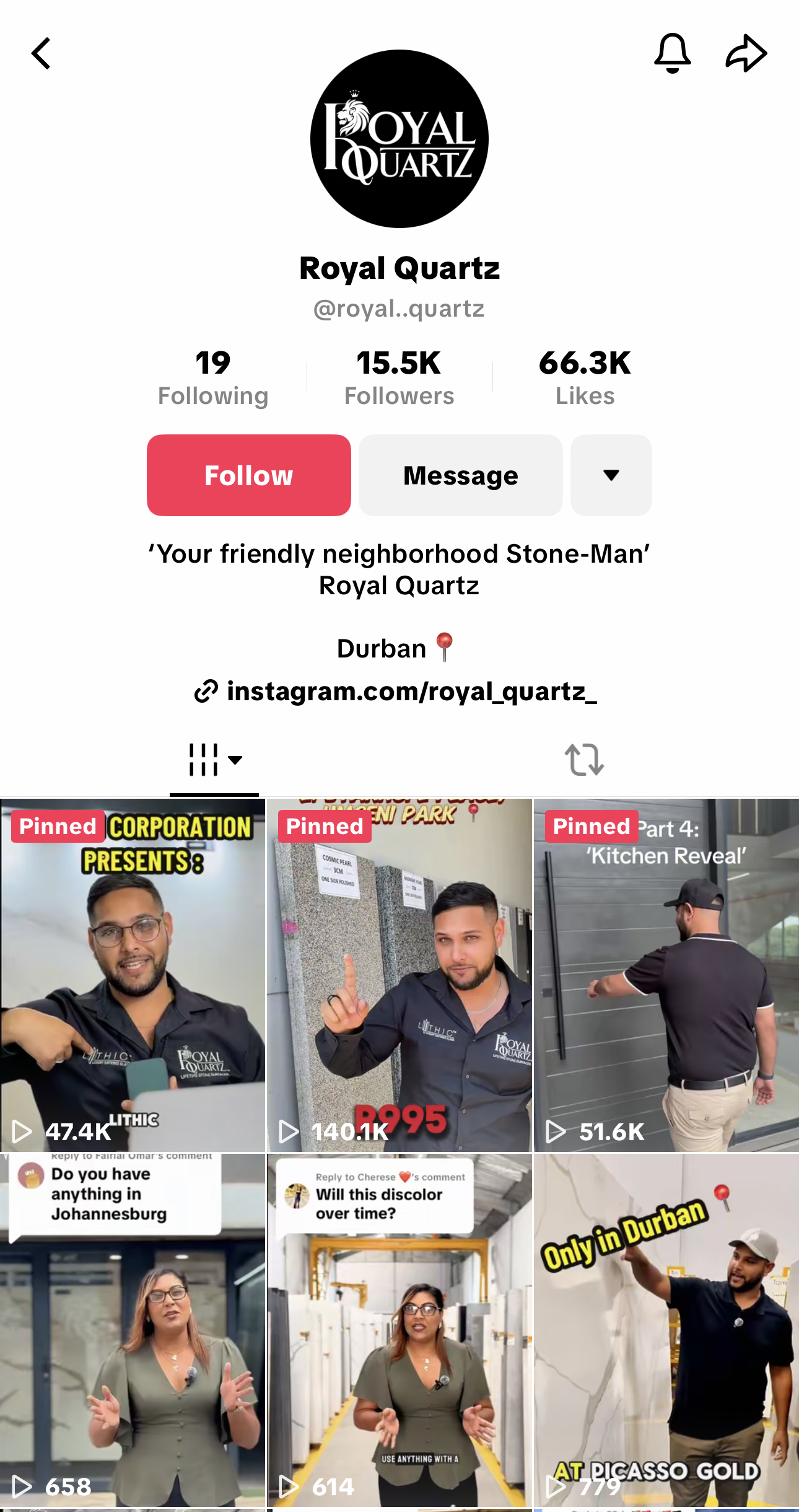This screenshot has width=799, height=1512.
Task: Switch to the reposts tab
Action: [x=584, y=760]
